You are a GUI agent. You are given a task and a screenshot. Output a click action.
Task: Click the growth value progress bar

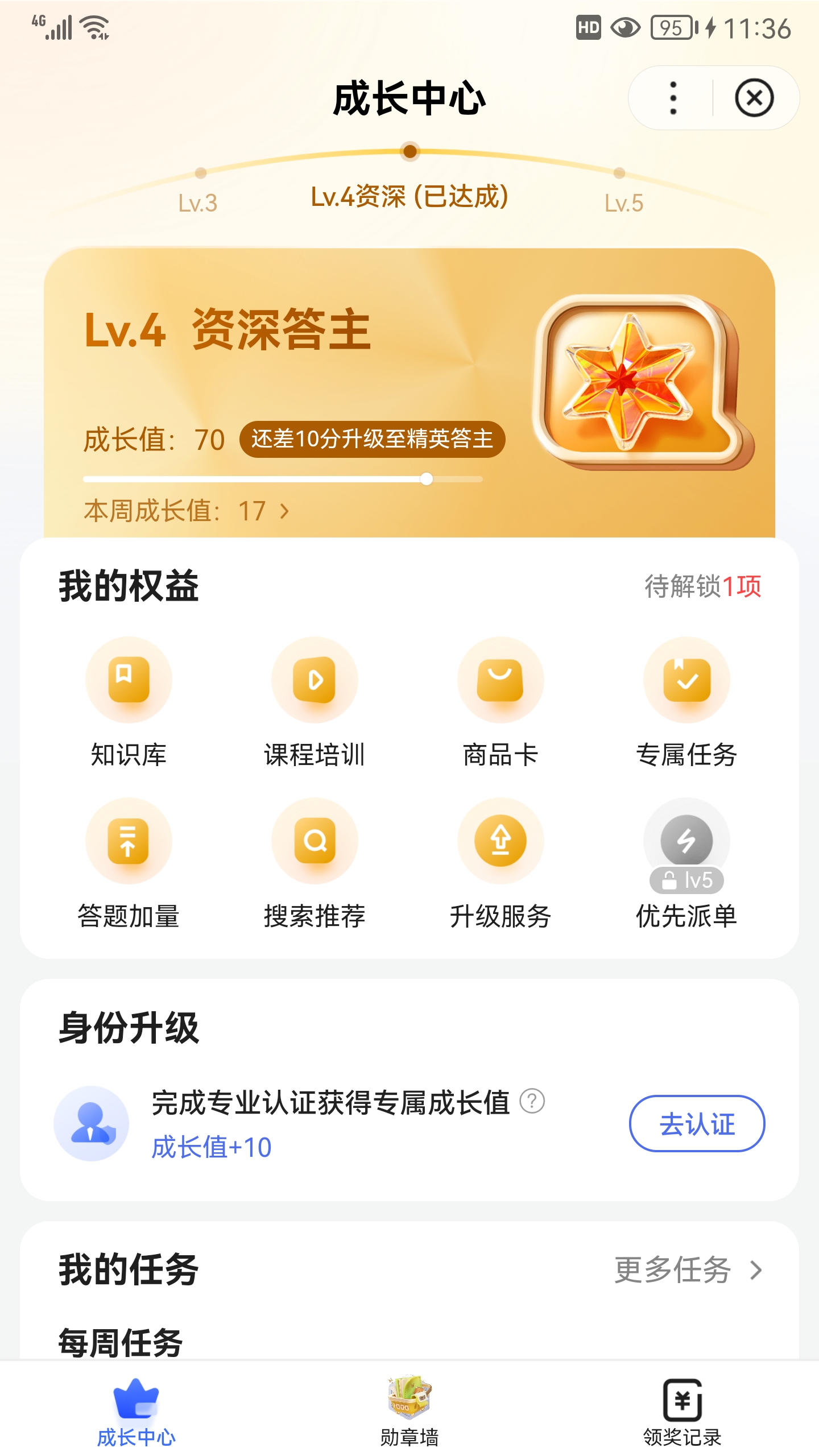284,479
